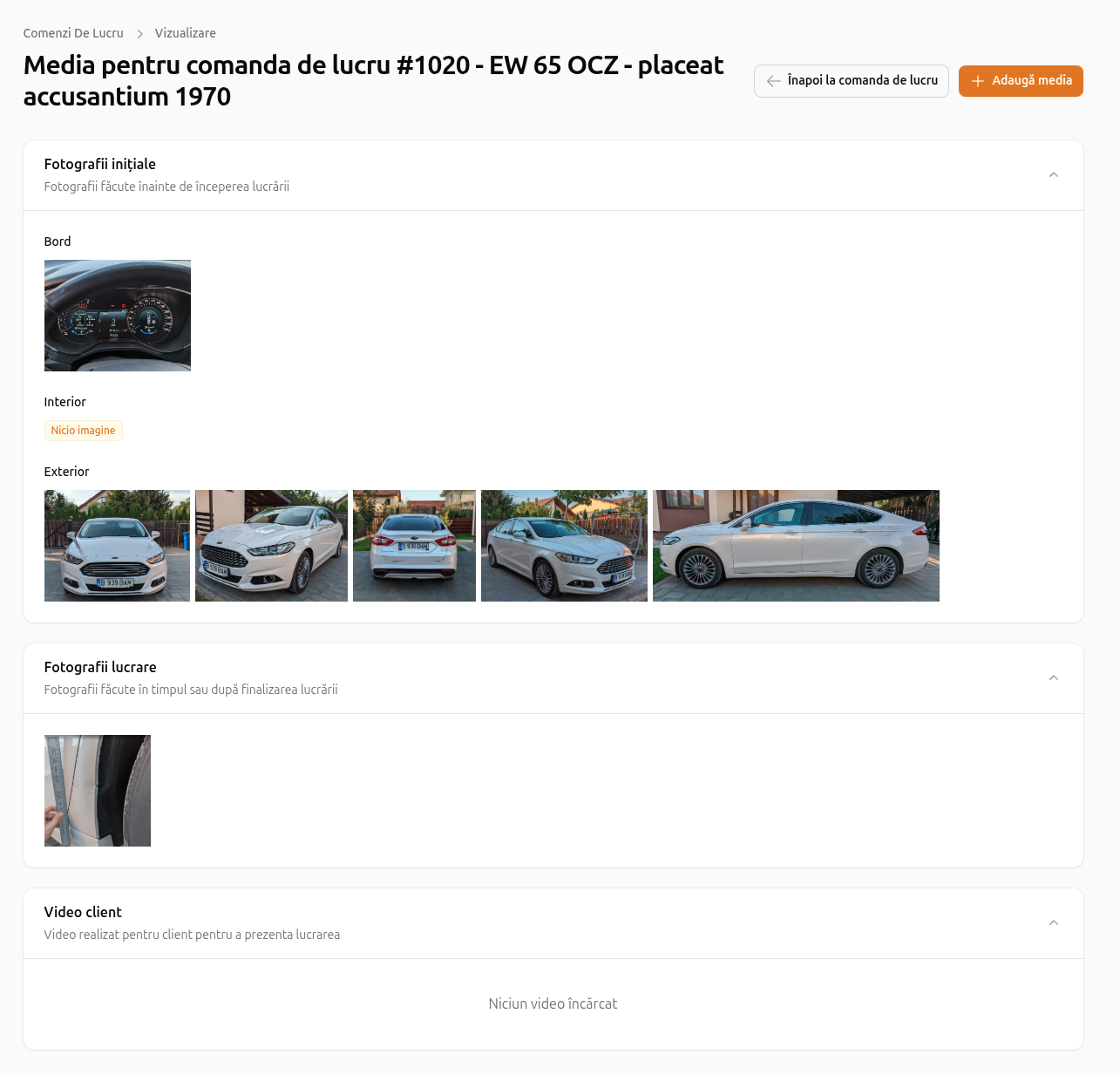View exterior photo with swing set behind
This screenshot has width=1120, height=1075.
[x=564, y=546]
